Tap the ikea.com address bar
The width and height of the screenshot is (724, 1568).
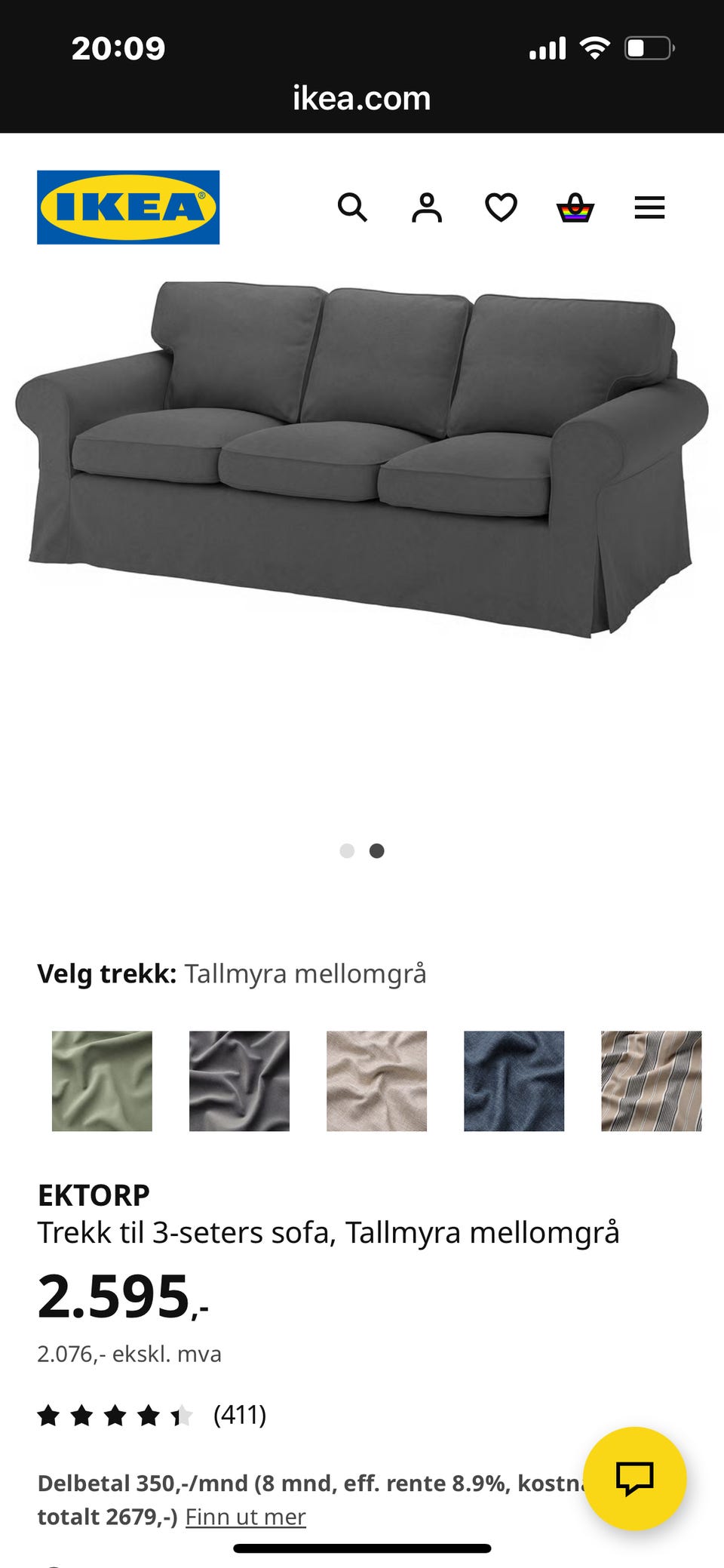[361, 97]
